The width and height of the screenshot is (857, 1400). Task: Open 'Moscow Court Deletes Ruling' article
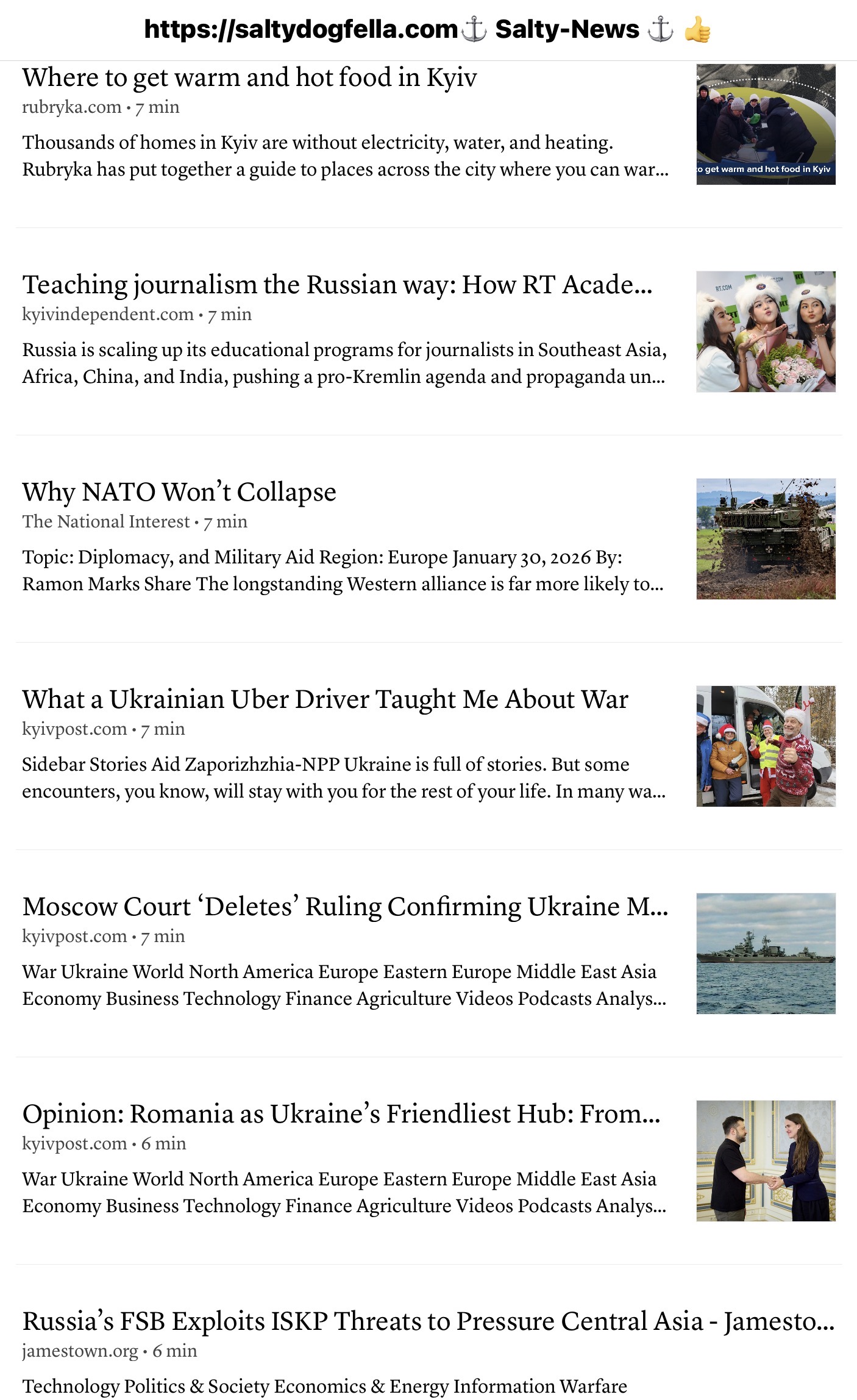tap(345, 907)
